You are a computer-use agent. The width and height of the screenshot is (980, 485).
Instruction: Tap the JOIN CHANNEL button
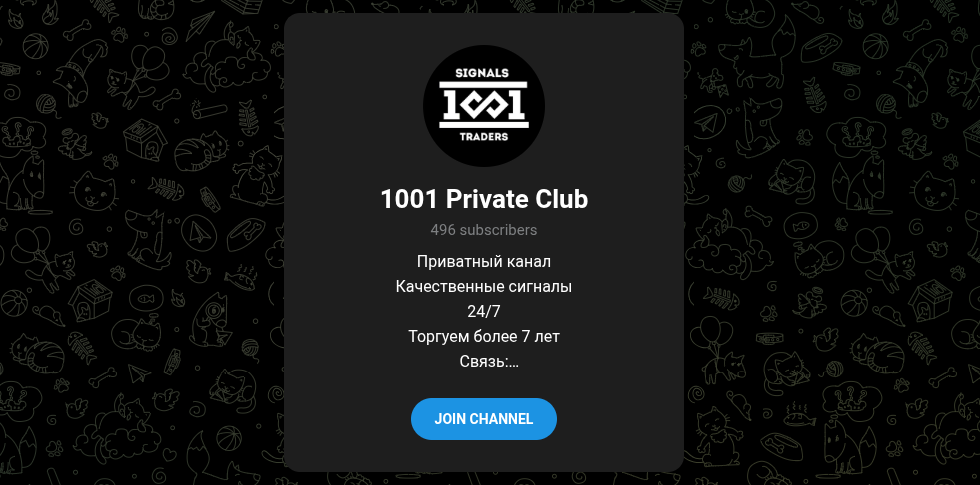[x=484, y=419]
